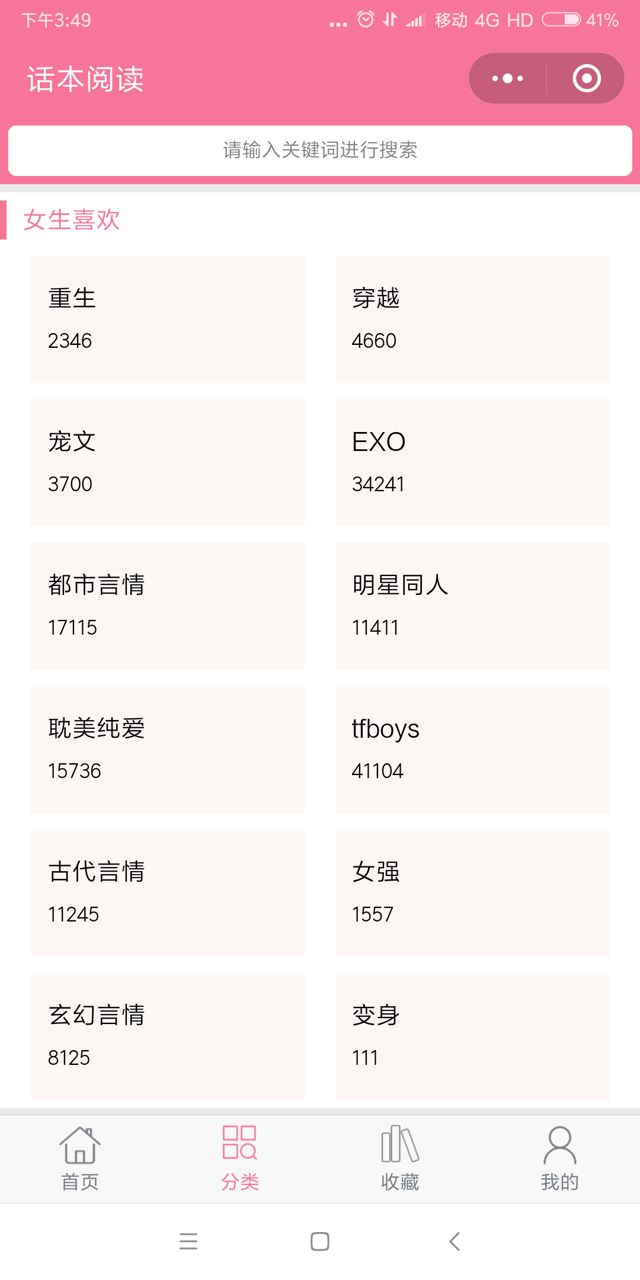
Task: Open the mini program more-options menu
Action: (x=508, y=78)
